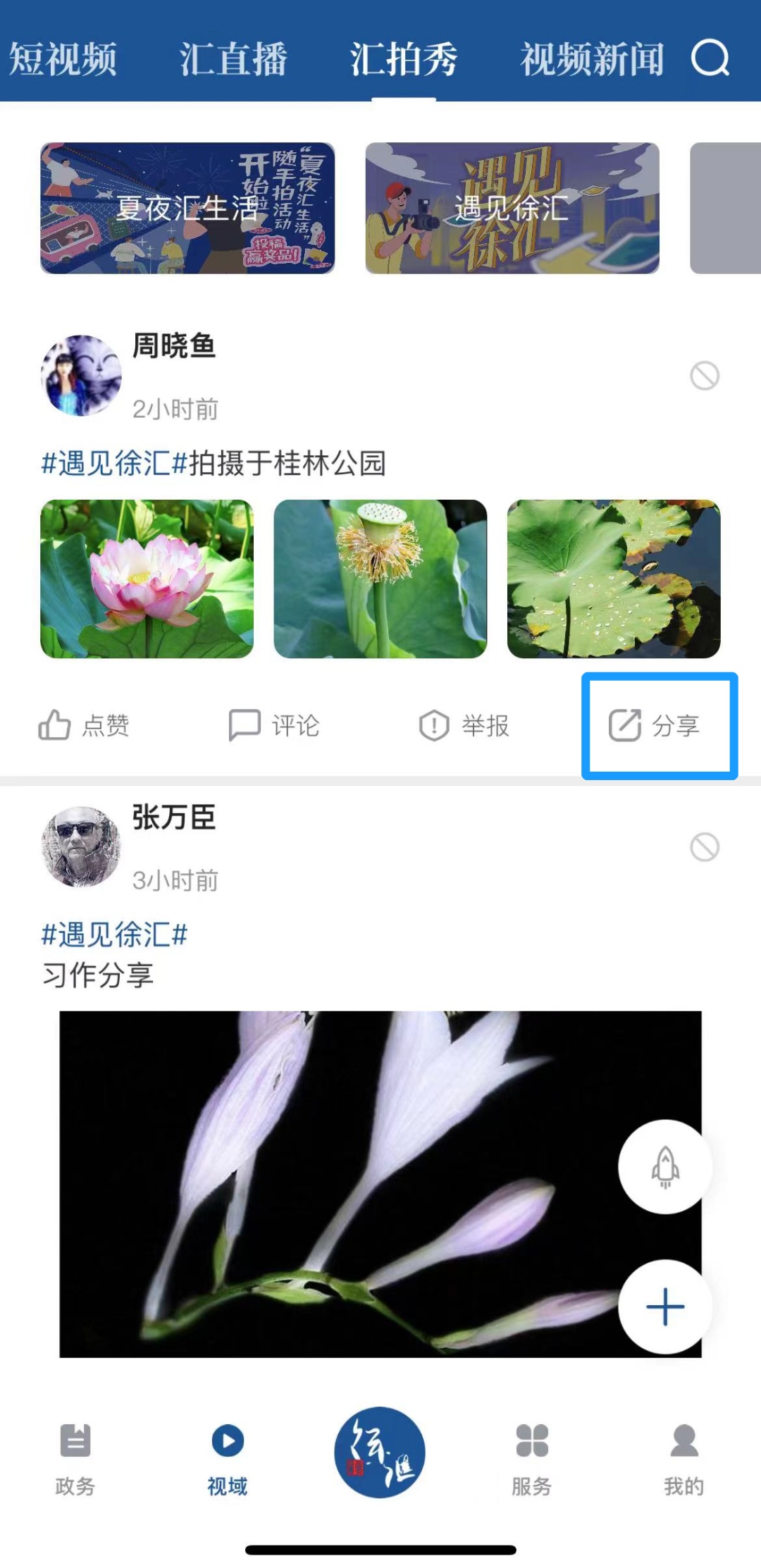Viewport: 761px width, 1568px height.
Task: Open the 遇见徐汇 topic banner
Action: (512, 209)
